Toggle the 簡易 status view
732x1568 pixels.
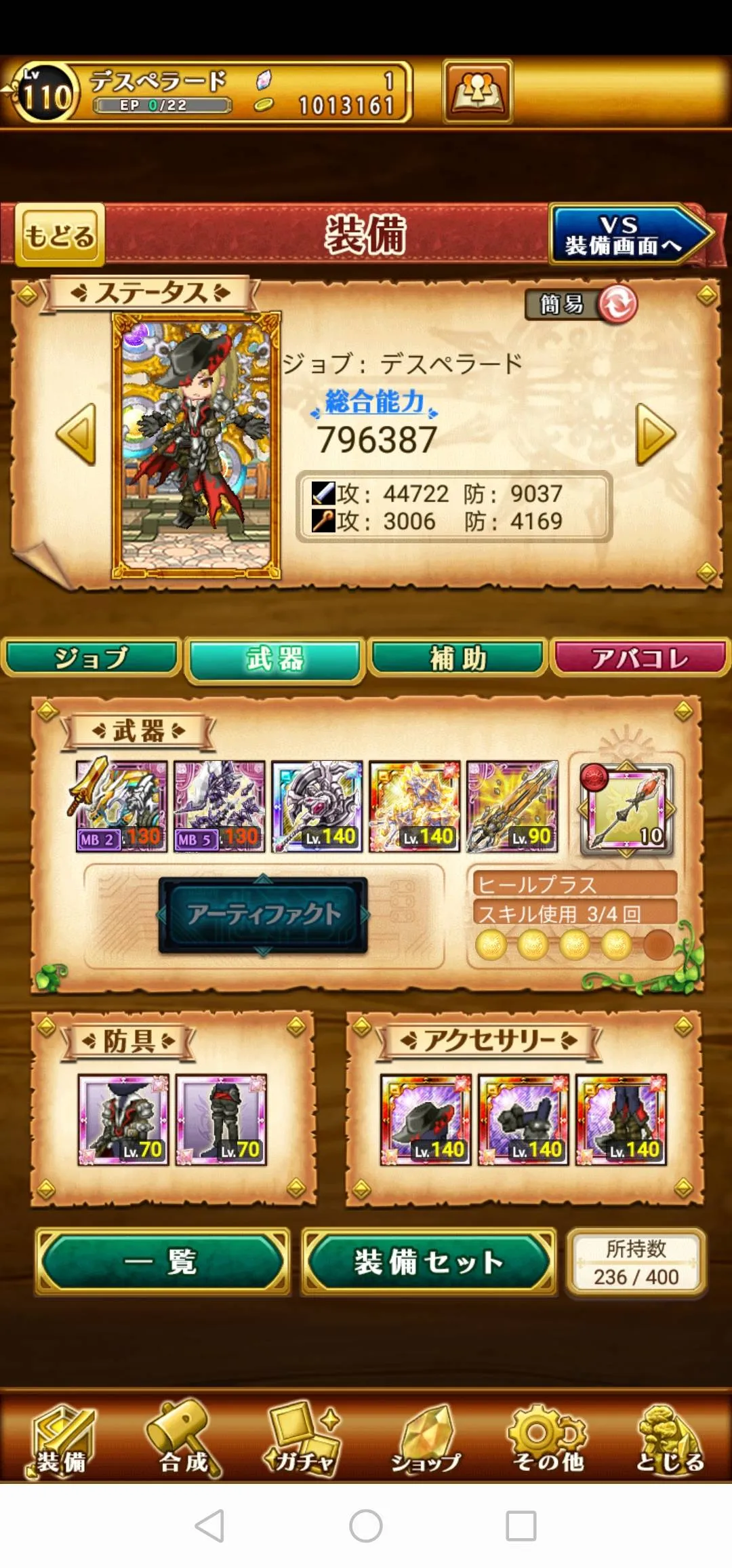pyautogui.click(x=582, y=304)
